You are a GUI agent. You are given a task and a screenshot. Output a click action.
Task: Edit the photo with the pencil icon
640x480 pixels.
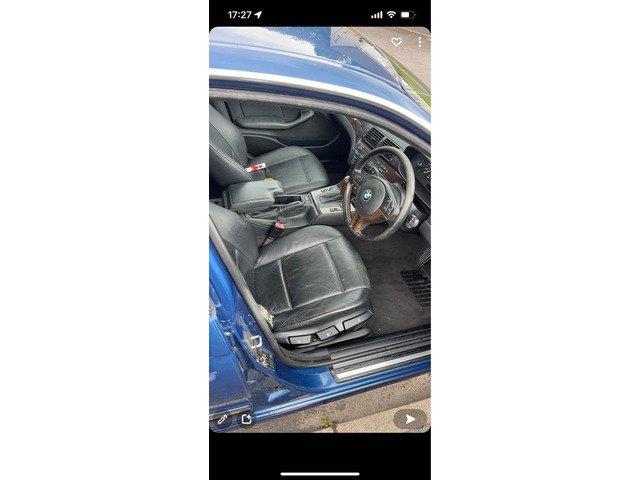[223, 419]
